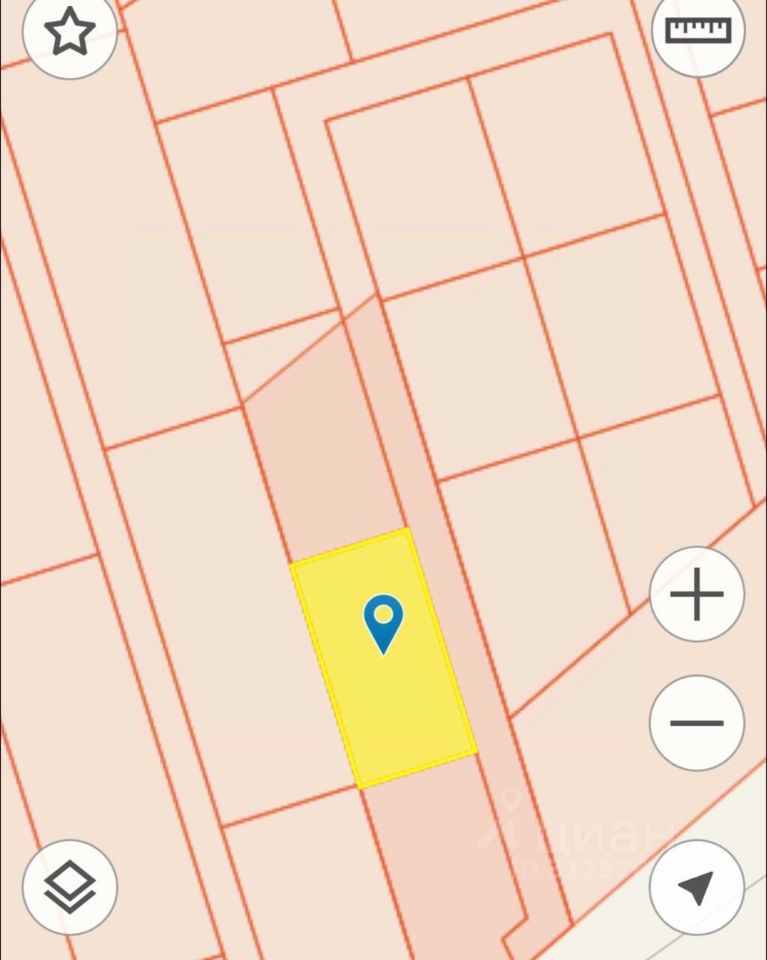Zoom in on the map
The image size is (767, 960).
pyautogui.click(x=697, y=595)
